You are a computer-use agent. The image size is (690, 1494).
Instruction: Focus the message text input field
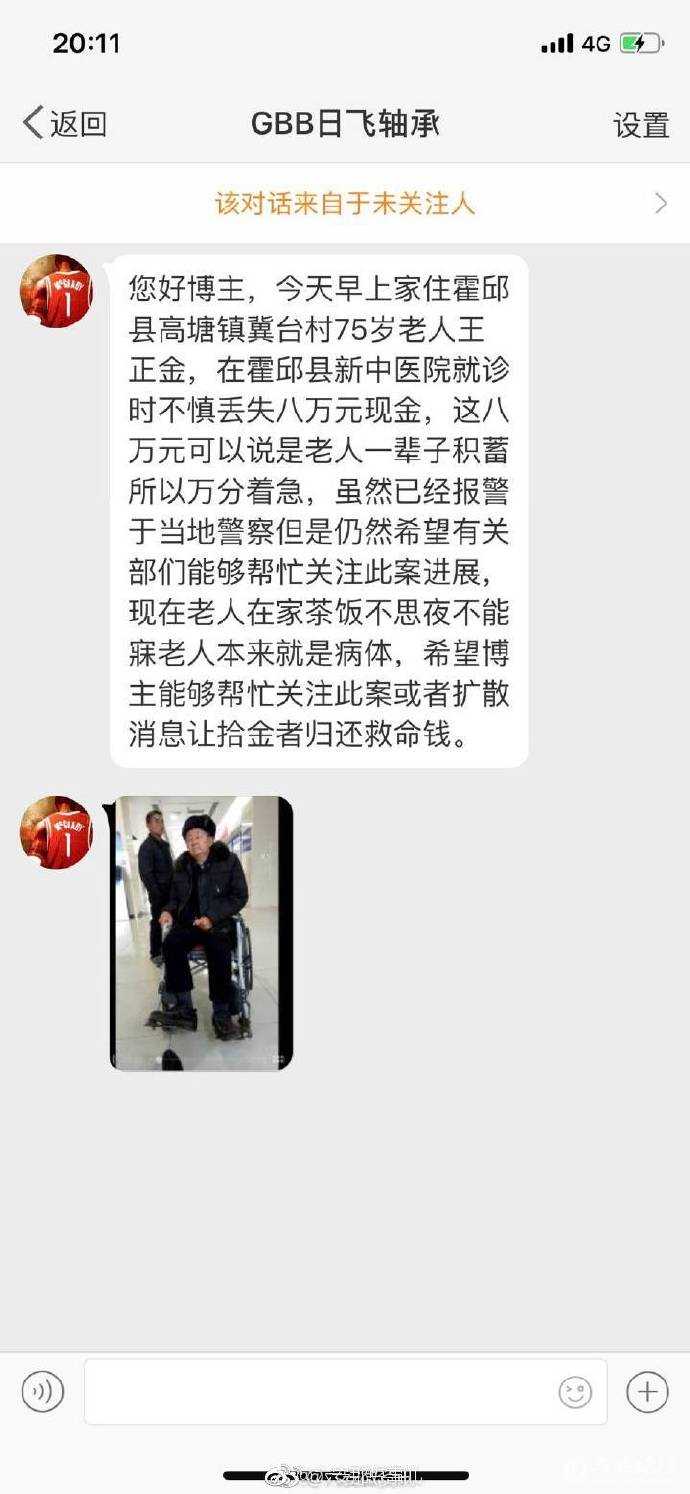320,1391
